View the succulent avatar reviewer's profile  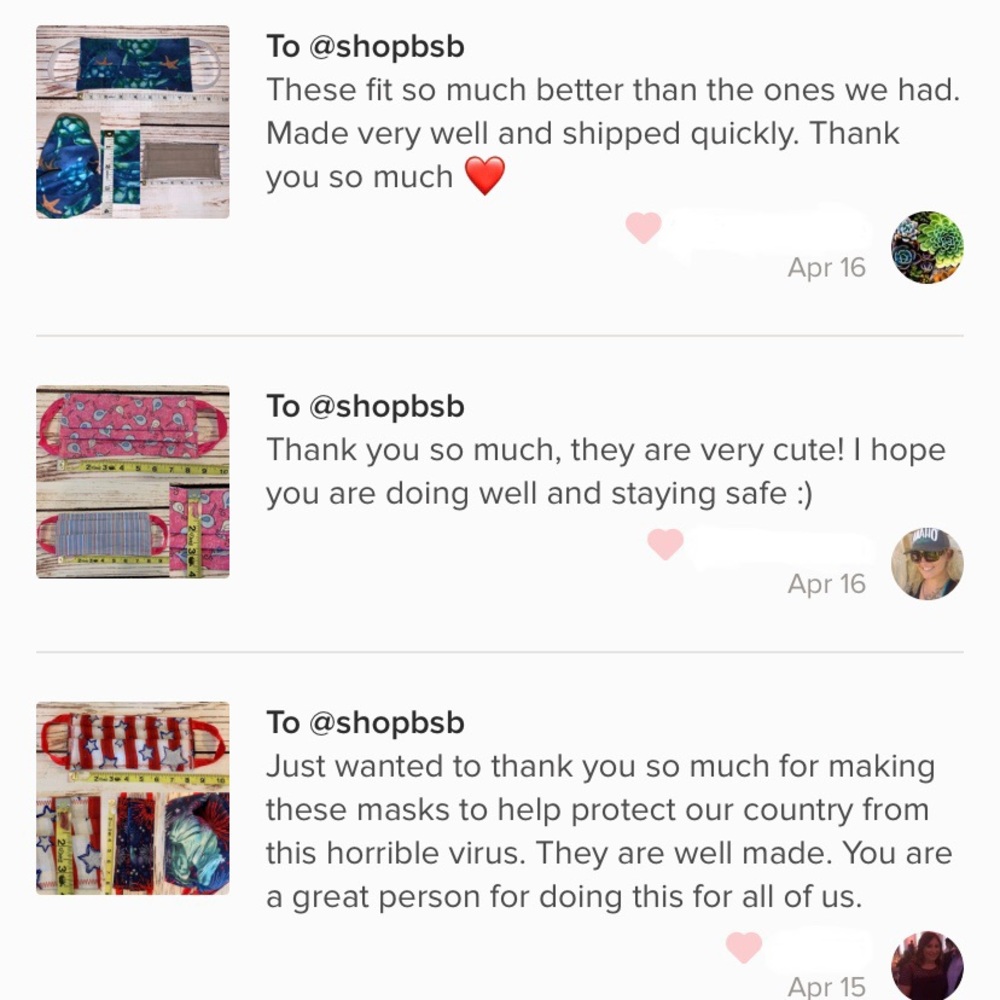(927, 247)
